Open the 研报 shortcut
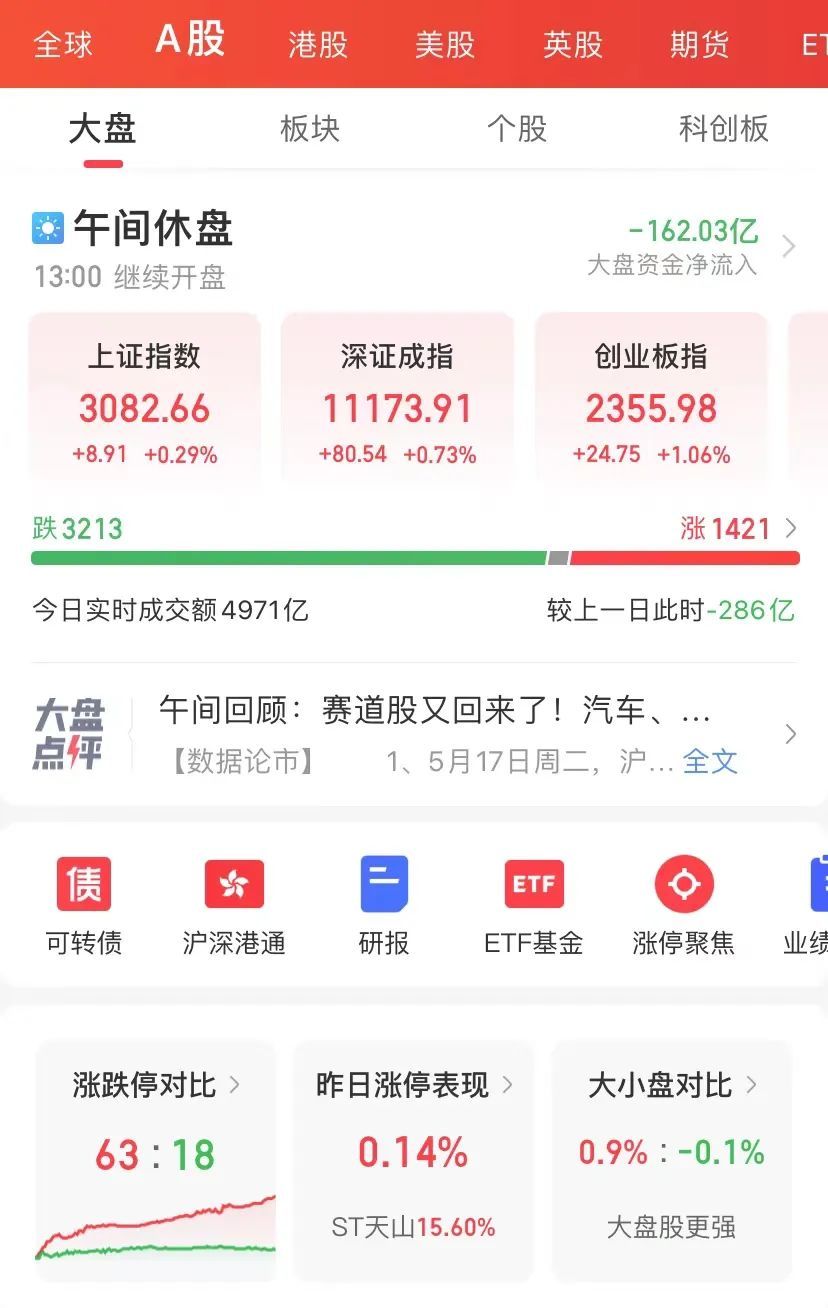 pyautogui.click(x=384, y=906)
